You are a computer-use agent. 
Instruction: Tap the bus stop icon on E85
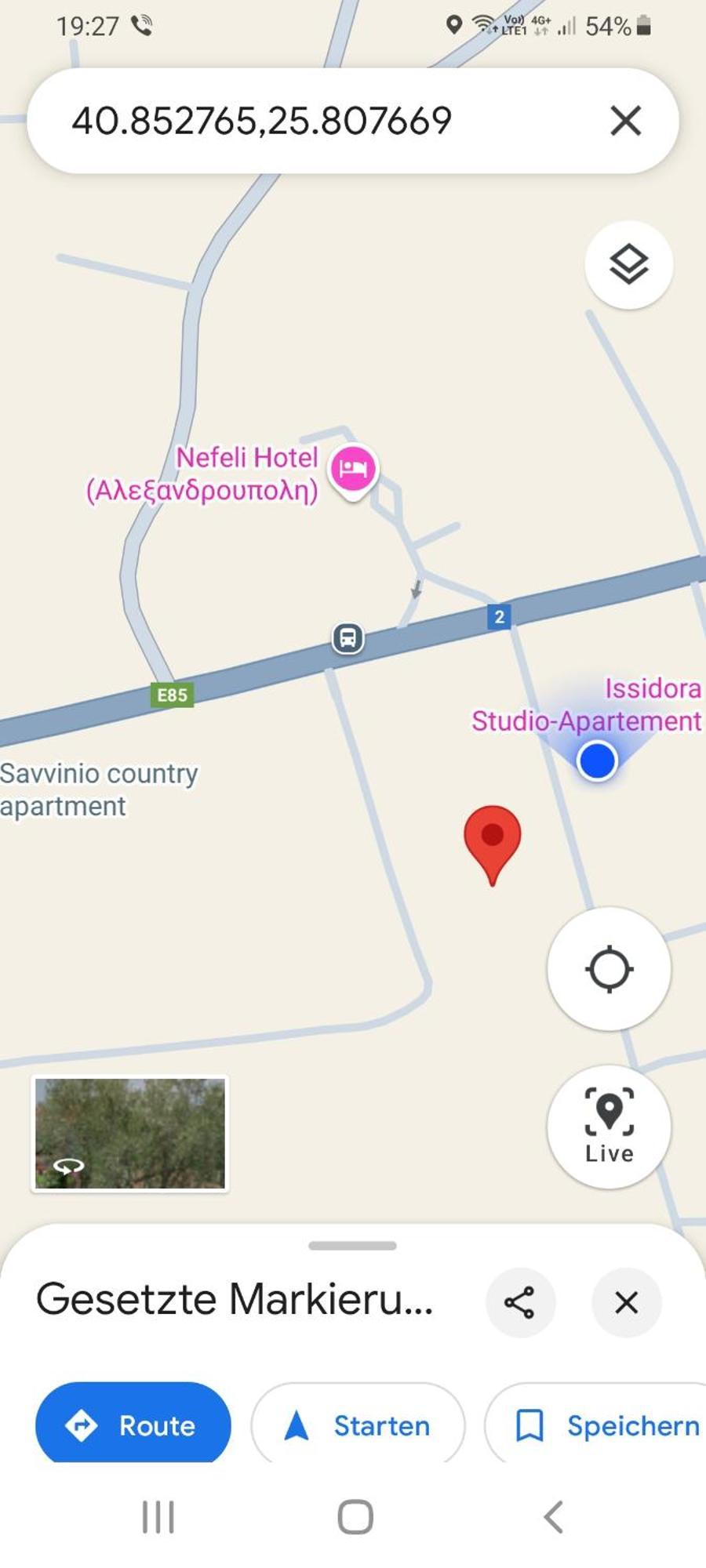point(348,638)
